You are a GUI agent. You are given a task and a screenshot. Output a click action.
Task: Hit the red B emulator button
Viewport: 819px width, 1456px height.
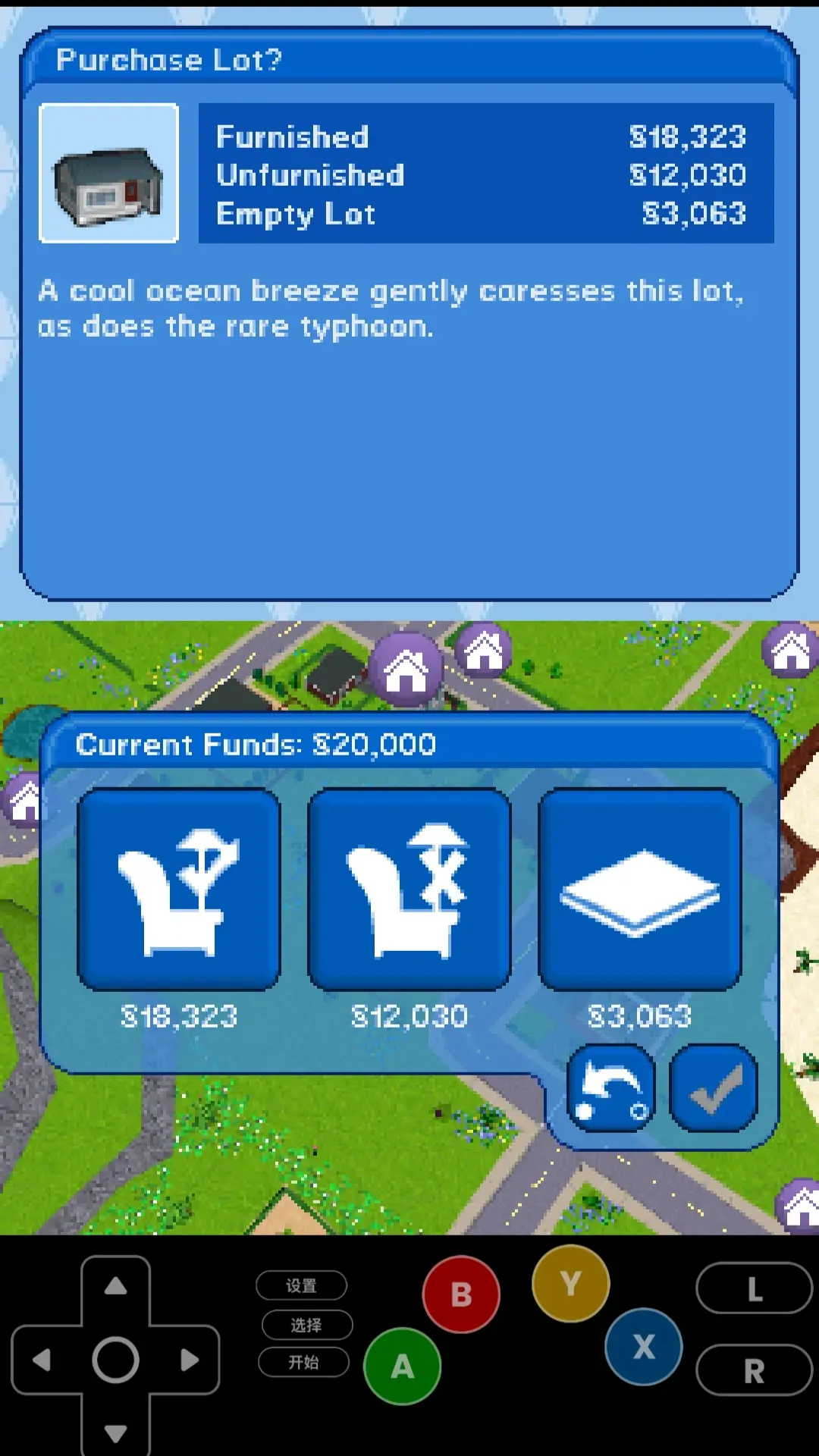pos(461,1294)
